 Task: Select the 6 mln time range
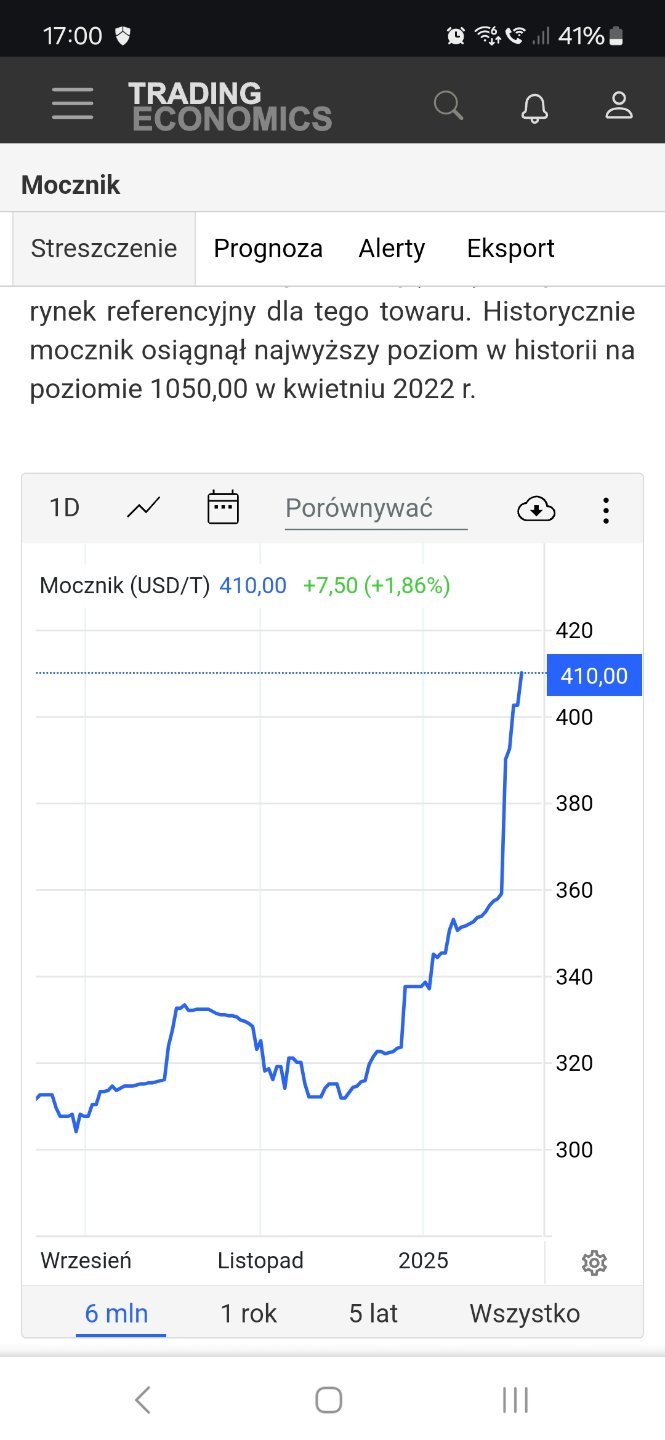[116, 1313]
